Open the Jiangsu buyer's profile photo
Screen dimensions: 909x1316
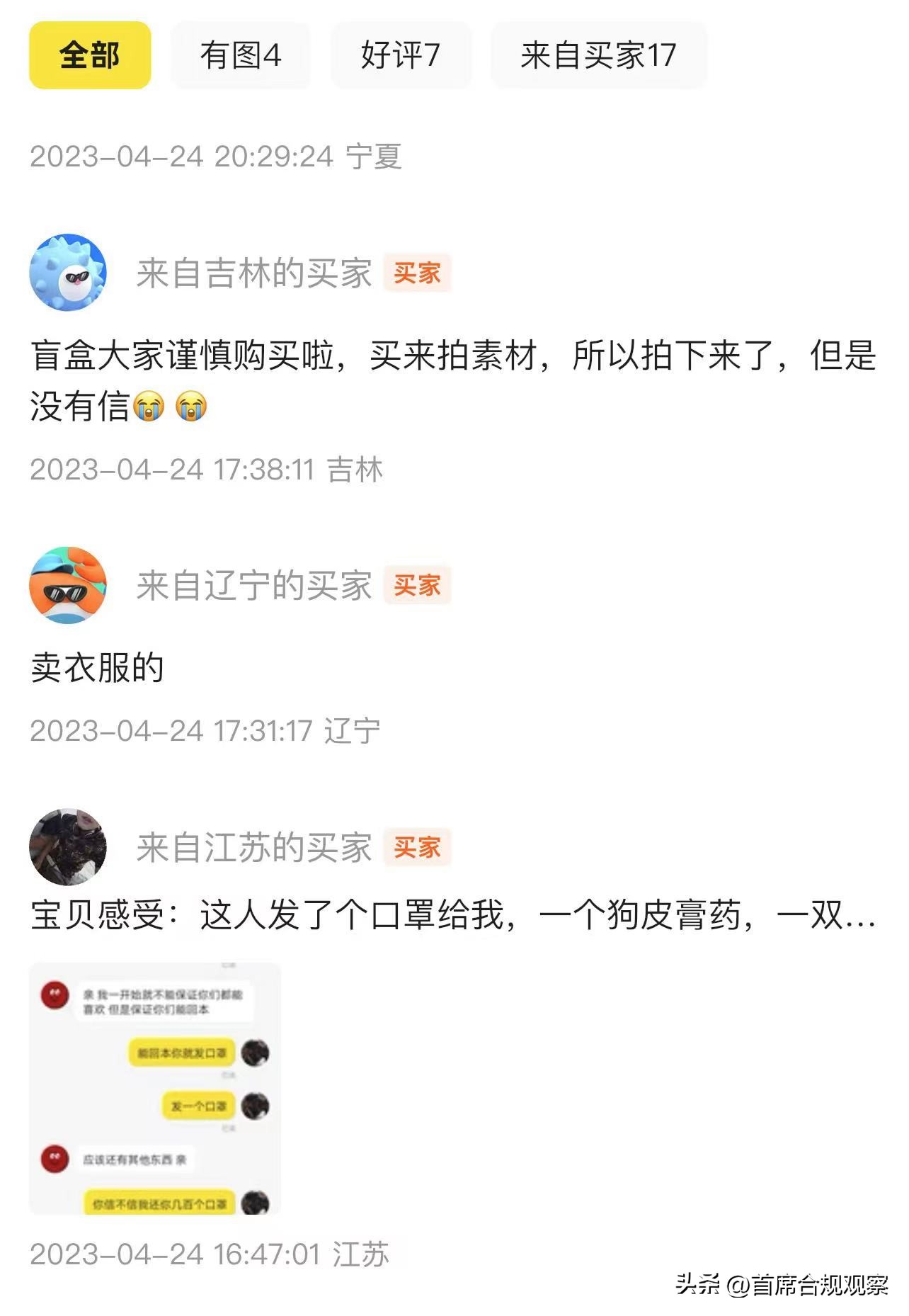point(67,849)
